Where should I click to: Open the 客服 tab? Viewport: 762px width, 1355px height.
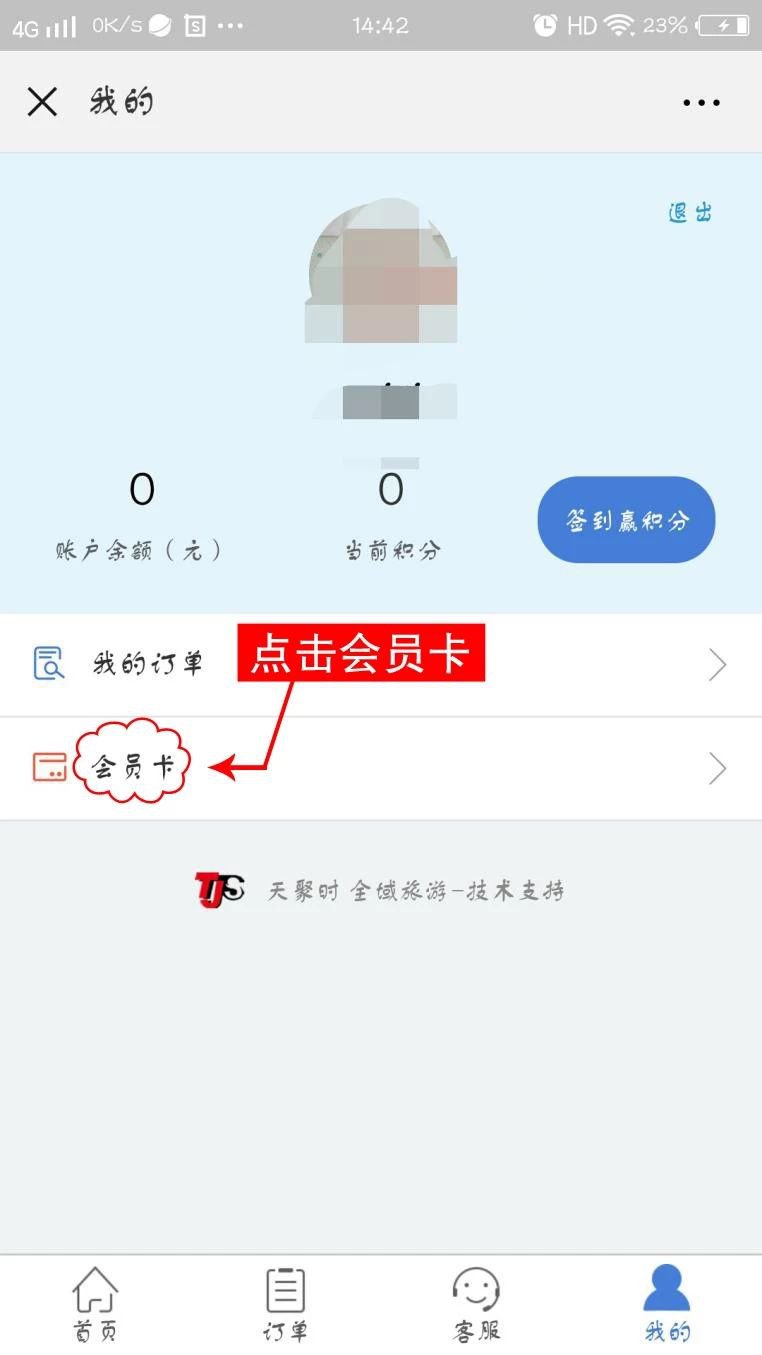476,1304
